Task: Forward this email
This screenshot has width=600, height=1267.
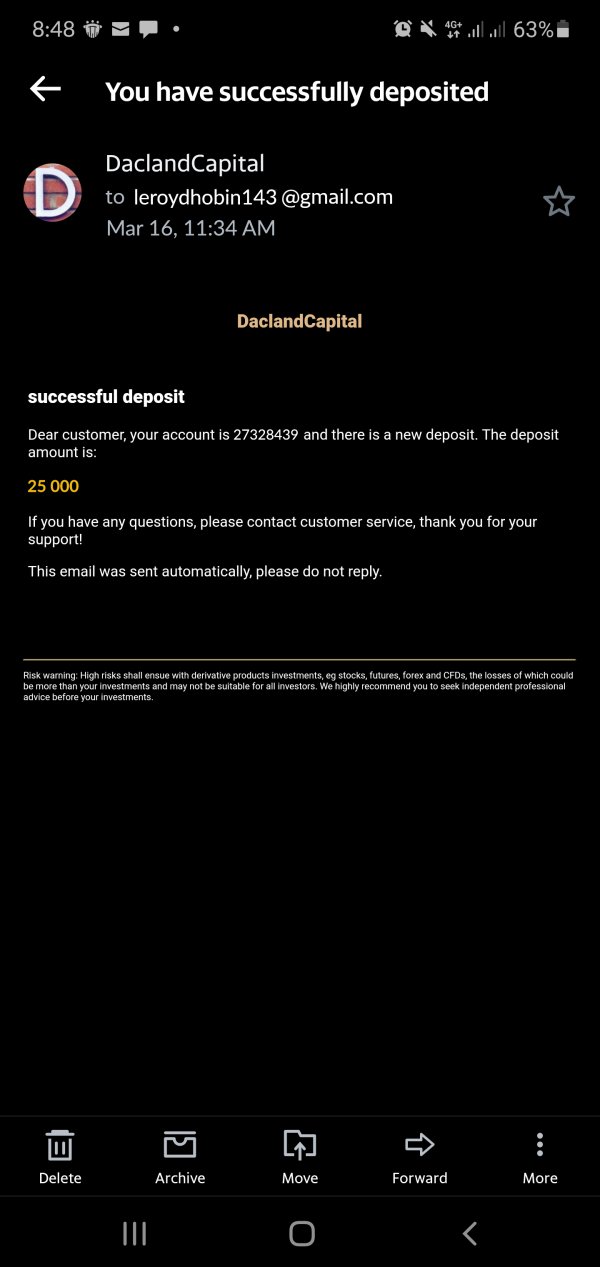Action: (420, 1157)
